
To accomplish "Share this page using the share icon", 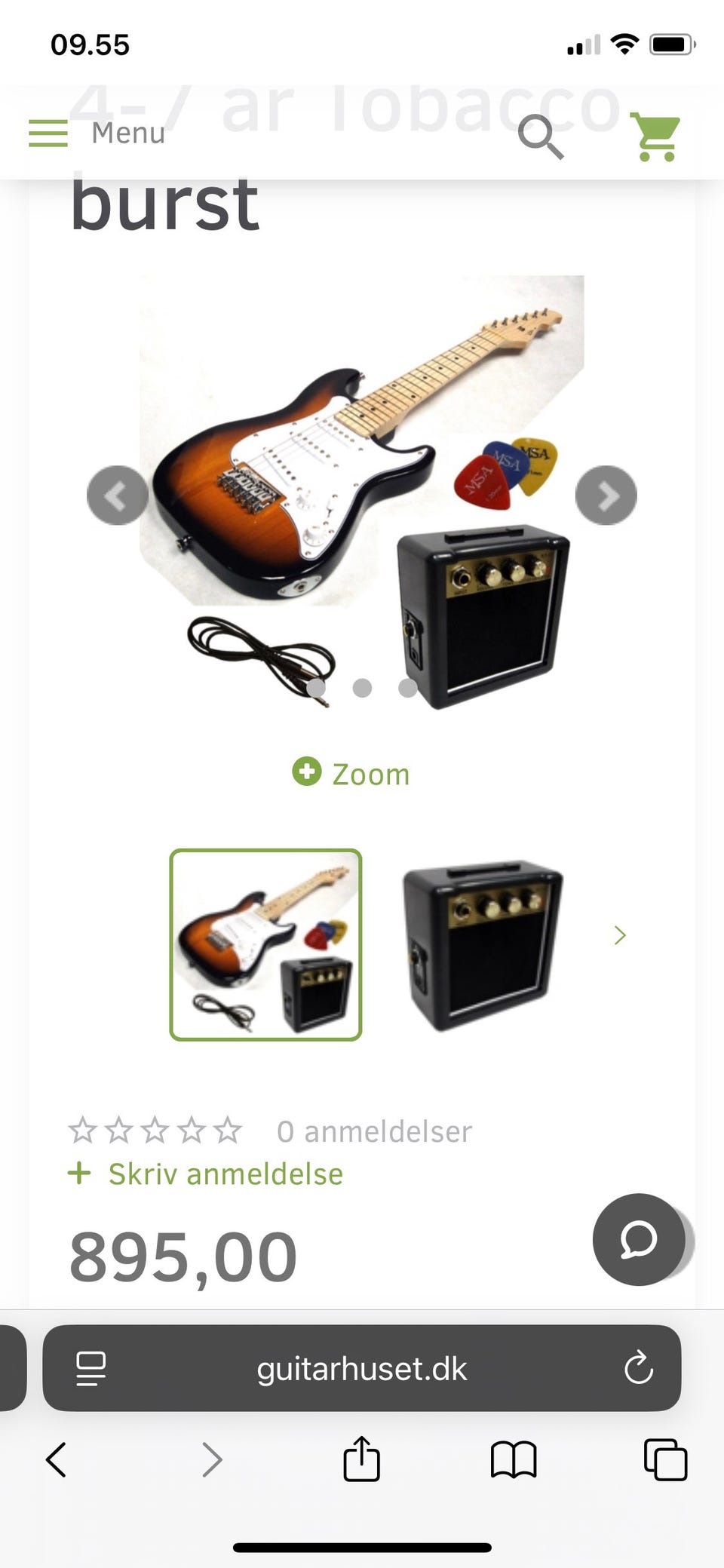I will click(x=361, y=1460).
